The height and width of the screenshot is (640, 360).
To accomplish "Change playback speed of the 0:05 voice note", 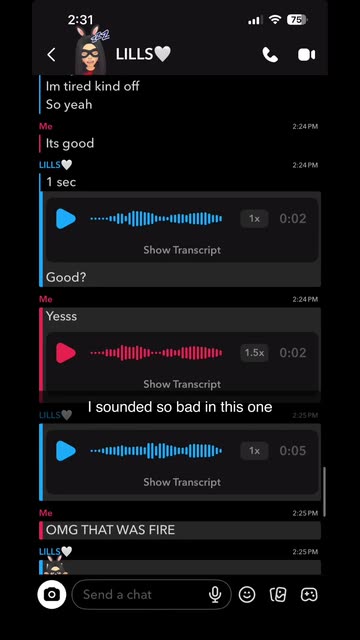I will 254,451.
